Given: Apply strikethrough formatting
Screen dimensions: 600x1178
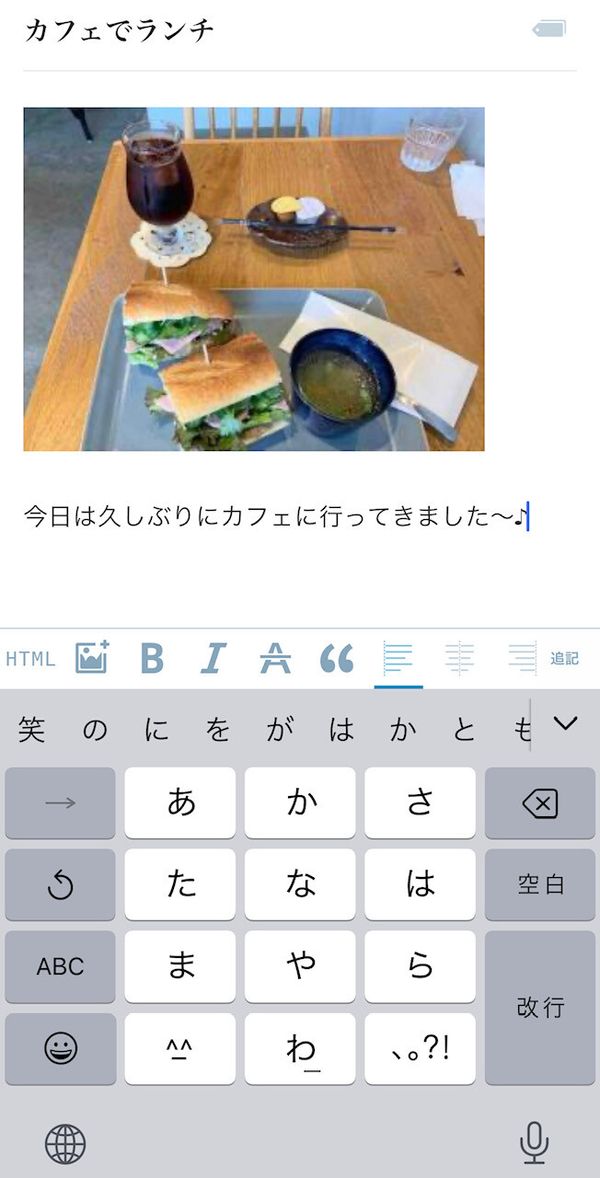Looking at the screenshot, I should (x=276, y=658).
